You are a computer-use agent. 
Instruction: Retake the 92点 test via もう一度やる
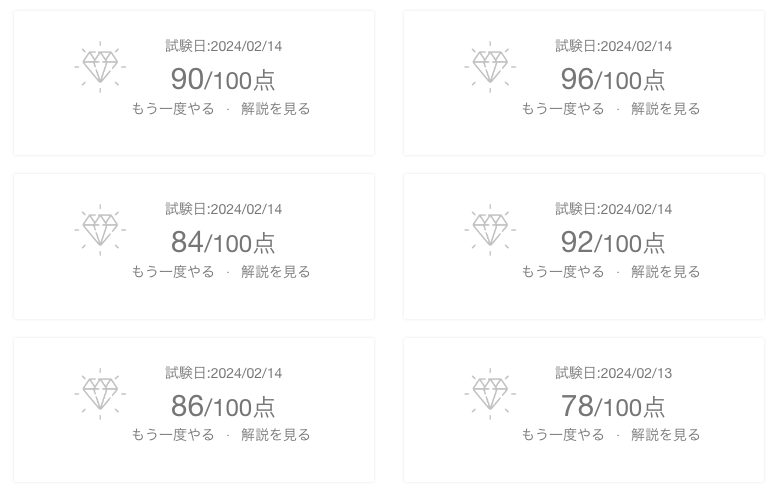coord(563,272)
